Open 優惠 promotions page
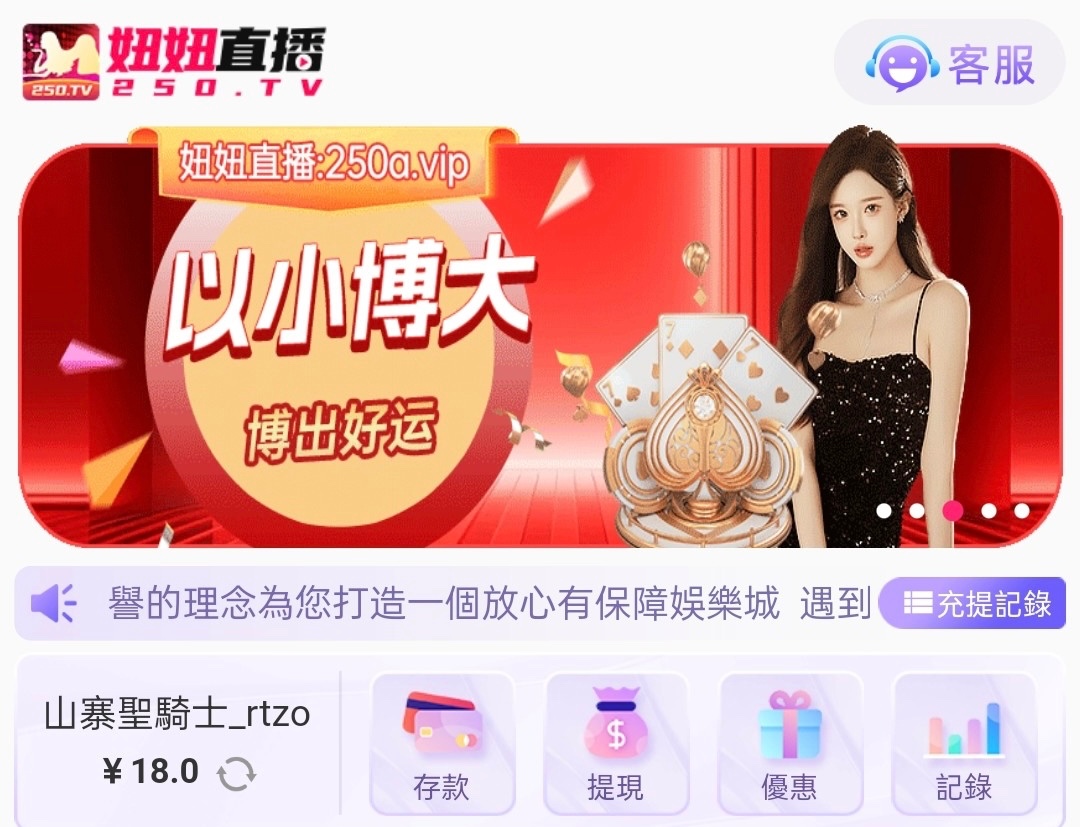 (x=790, y=743)
